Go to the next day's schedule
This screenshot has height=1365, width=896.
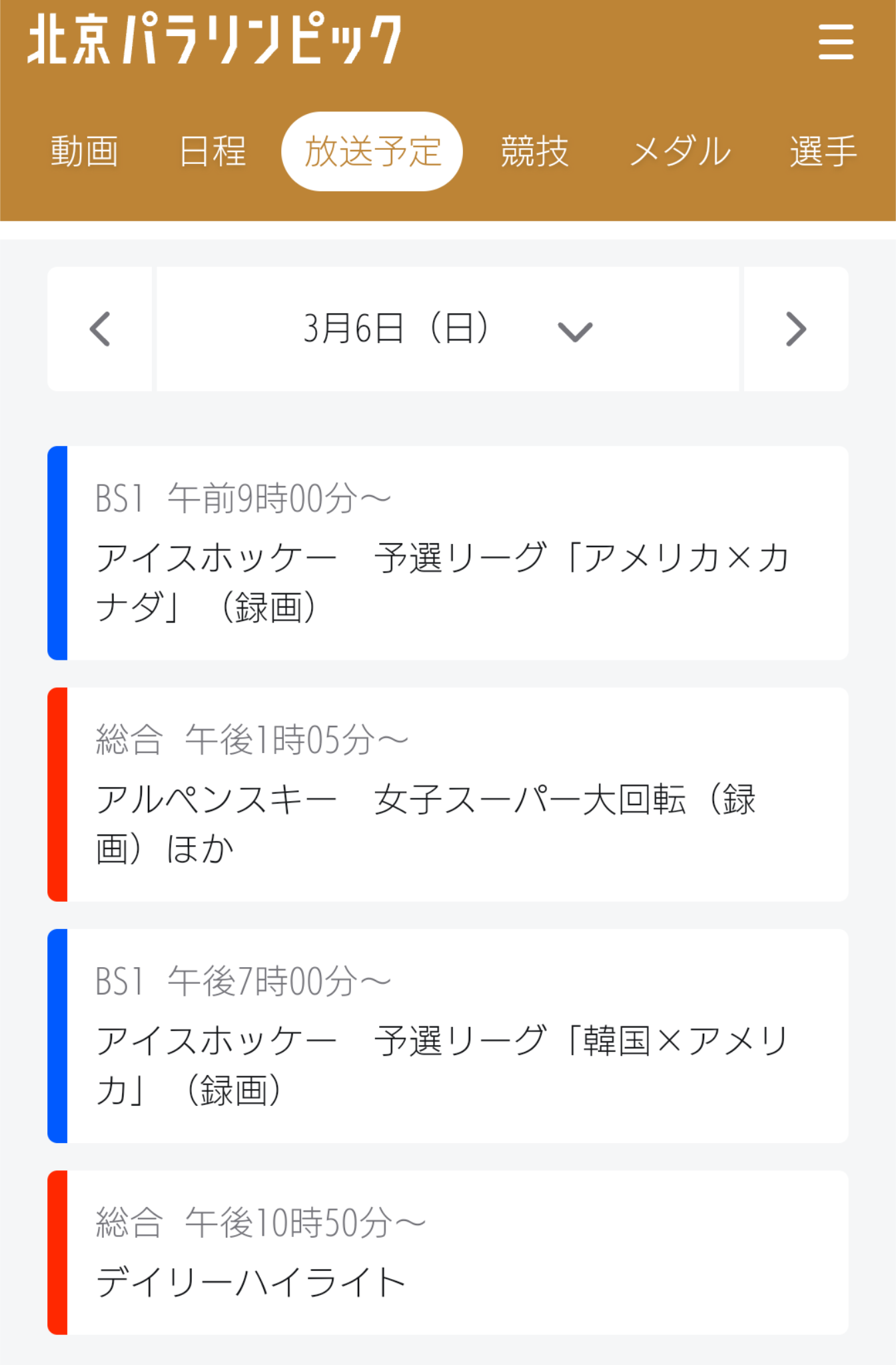795,329
